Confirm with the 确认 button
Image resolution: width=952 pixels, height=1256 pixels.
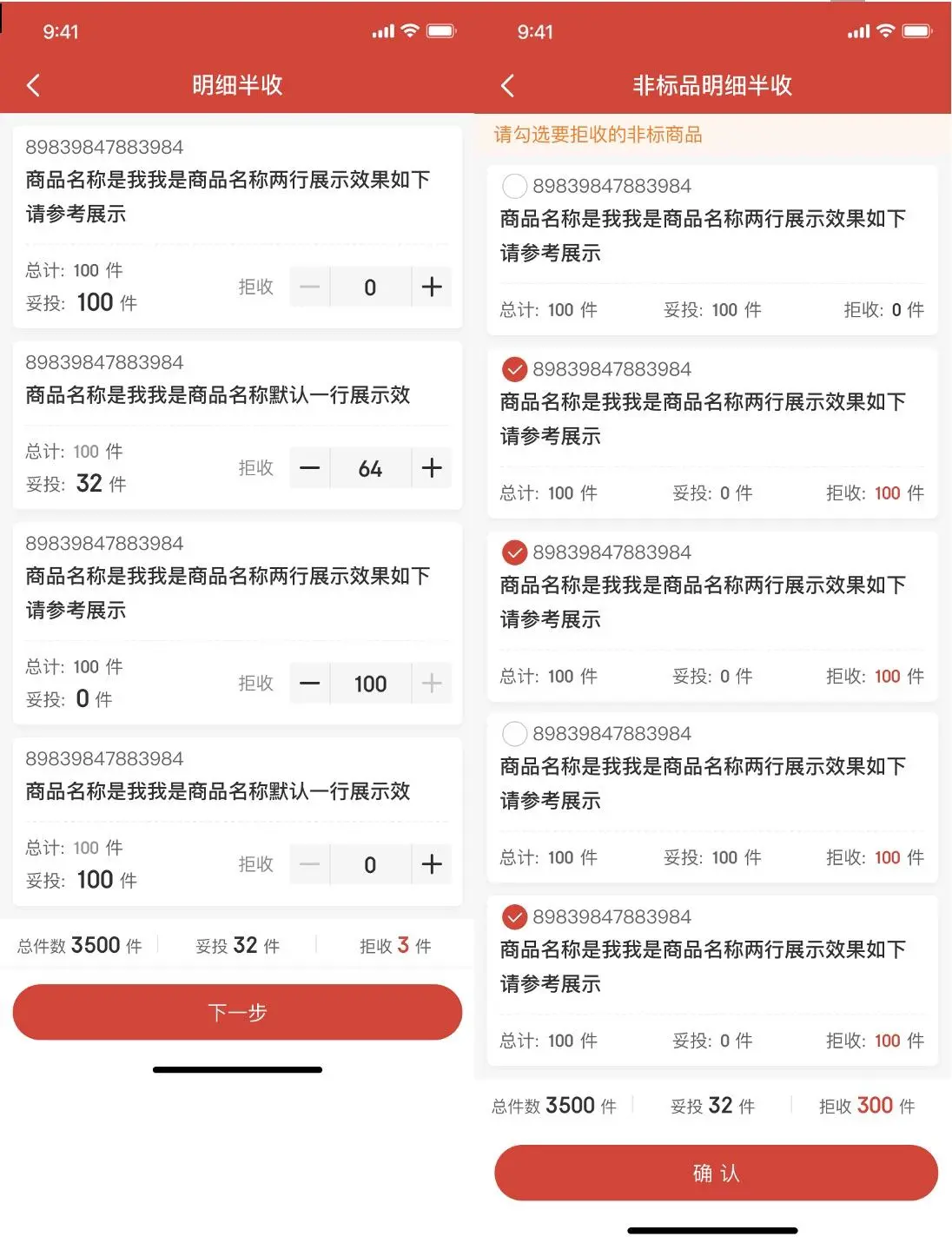point(716,1173)
